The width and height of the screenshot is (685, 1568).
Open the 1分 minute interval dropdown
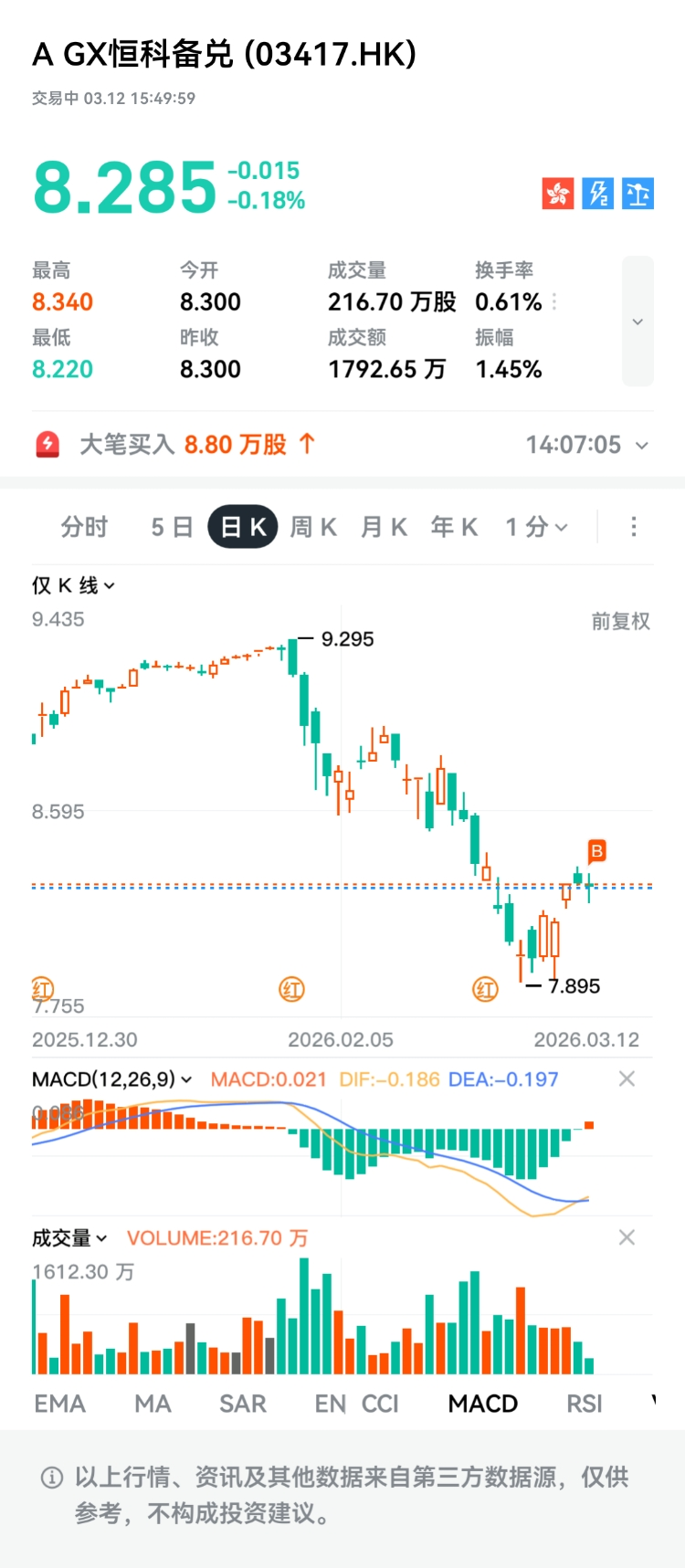pyautogui.click(x=537, y=527)
